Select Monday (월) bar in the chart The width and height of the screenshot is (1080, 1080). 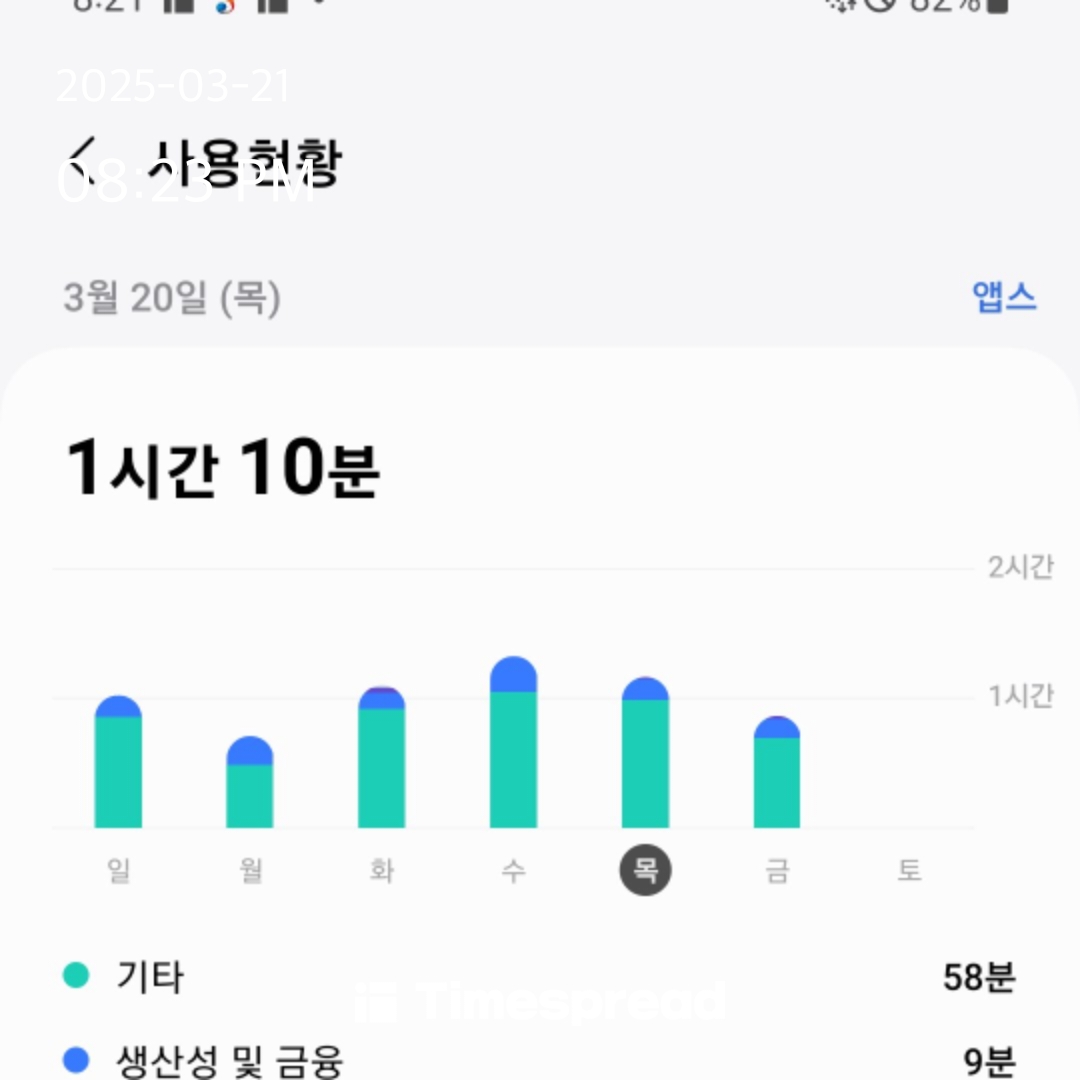[x=250, y=785]
